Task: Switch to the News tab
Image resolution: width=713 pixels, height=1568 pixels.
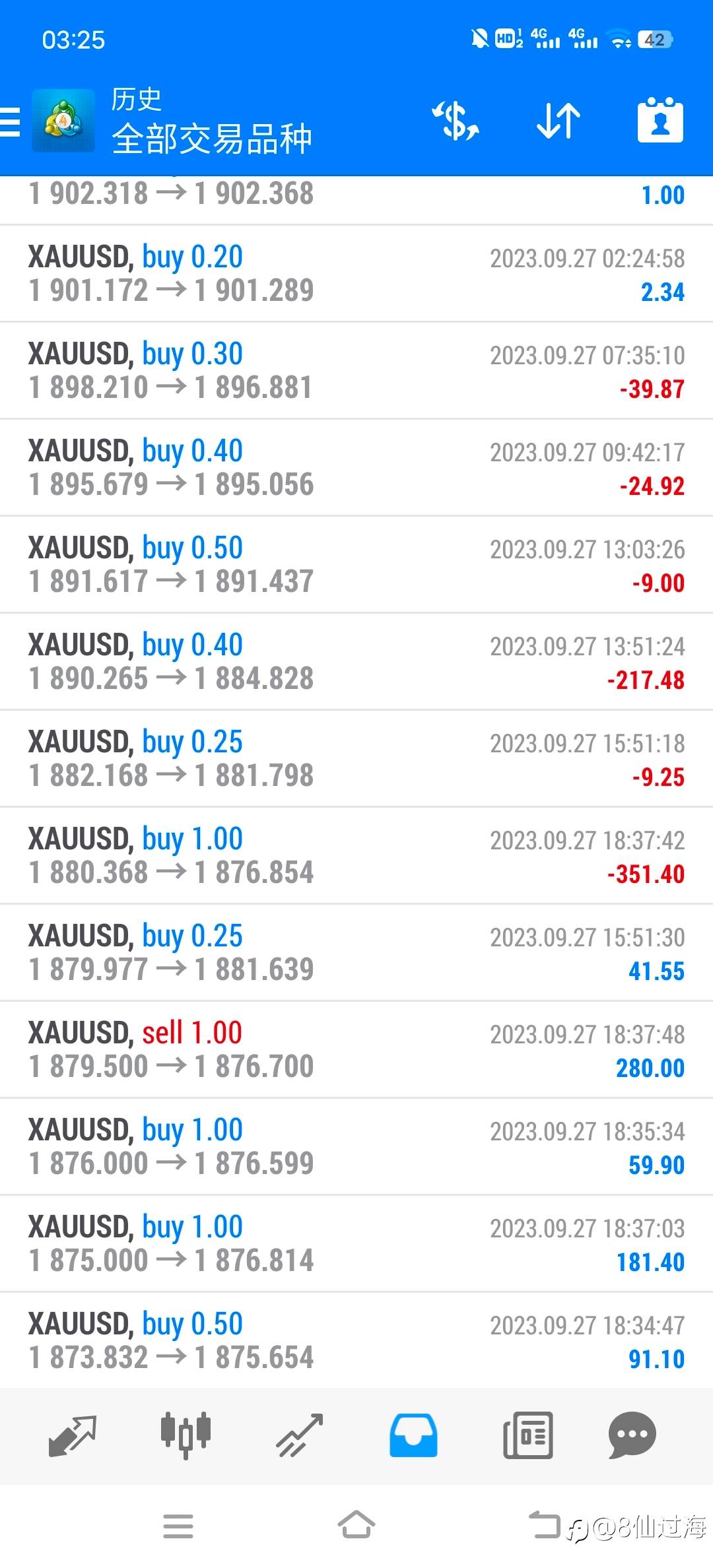Action: [527, 1435]
